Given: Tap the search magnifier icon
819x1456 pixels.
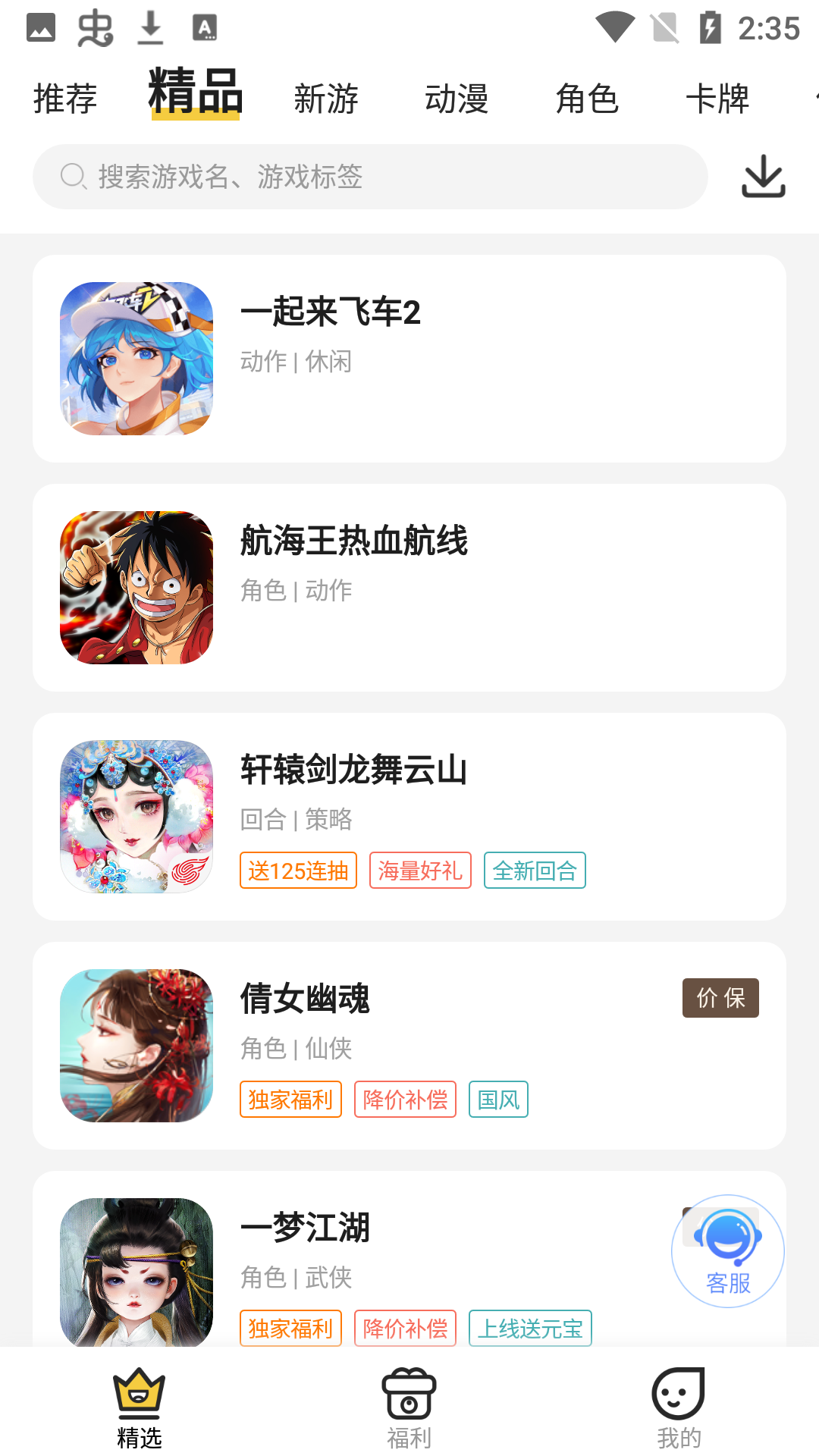Looking at the screenshot, I should [71, 176].
